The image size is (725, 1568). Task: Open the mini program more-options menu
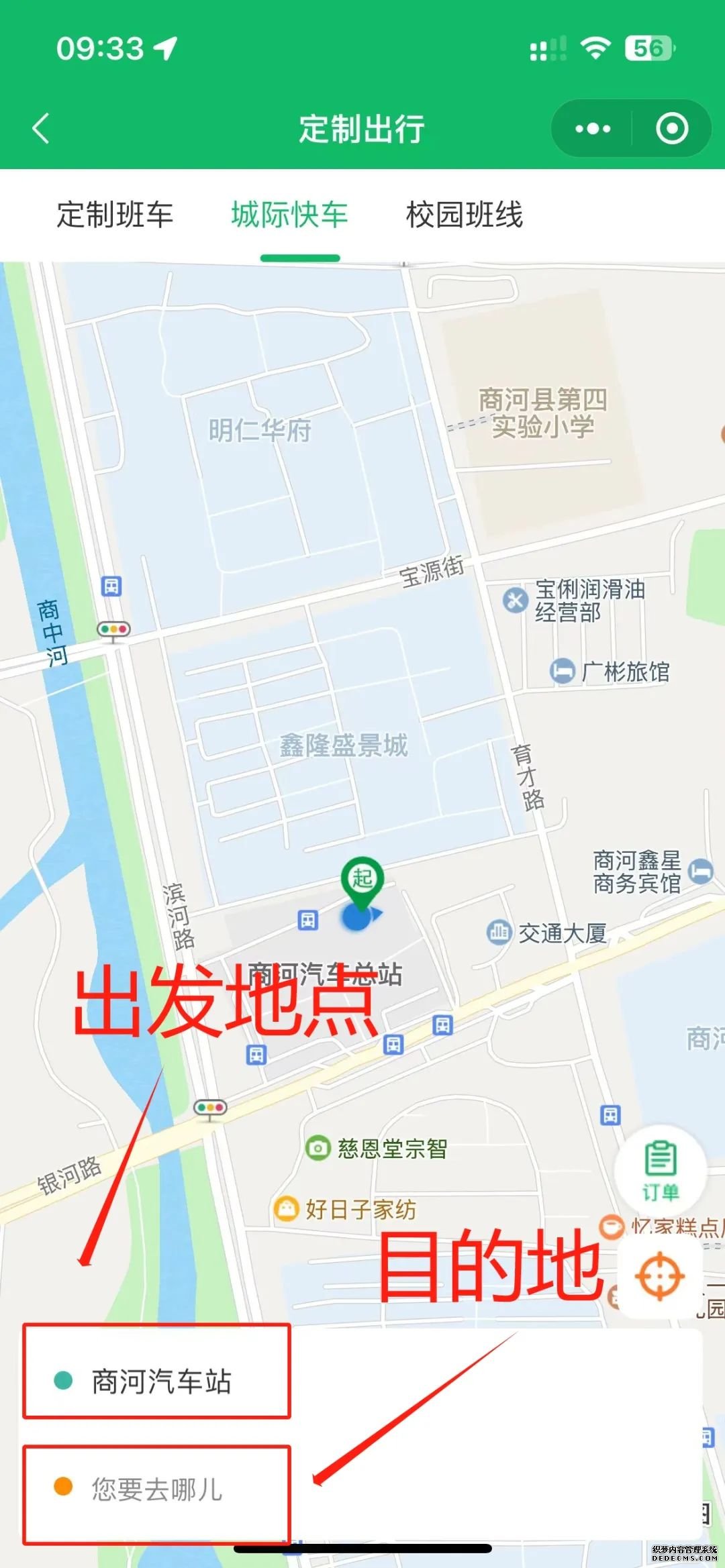(593, 128)
